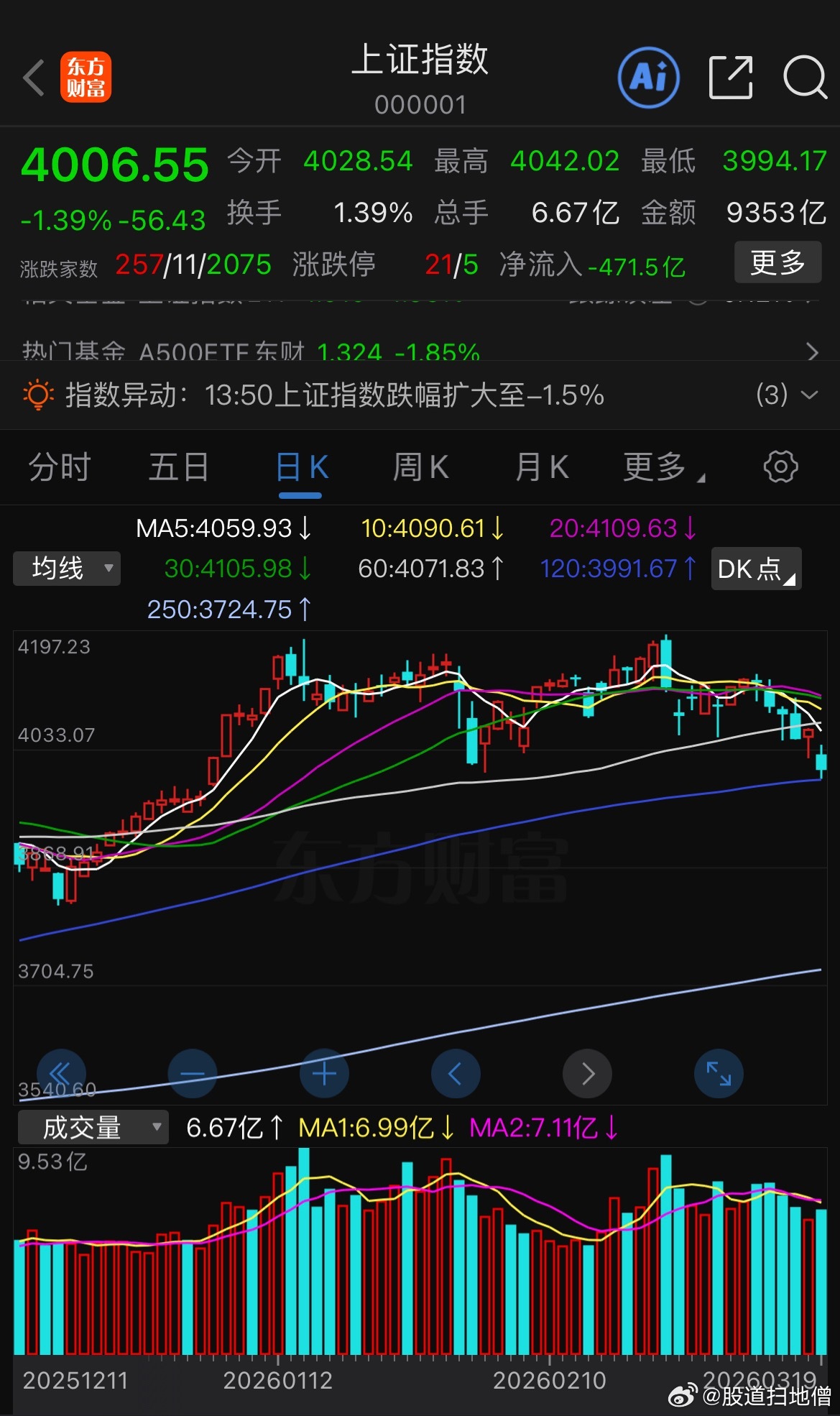Open the AI assistant
This screenshot has width=840, height=1416.
click(649, 77)
